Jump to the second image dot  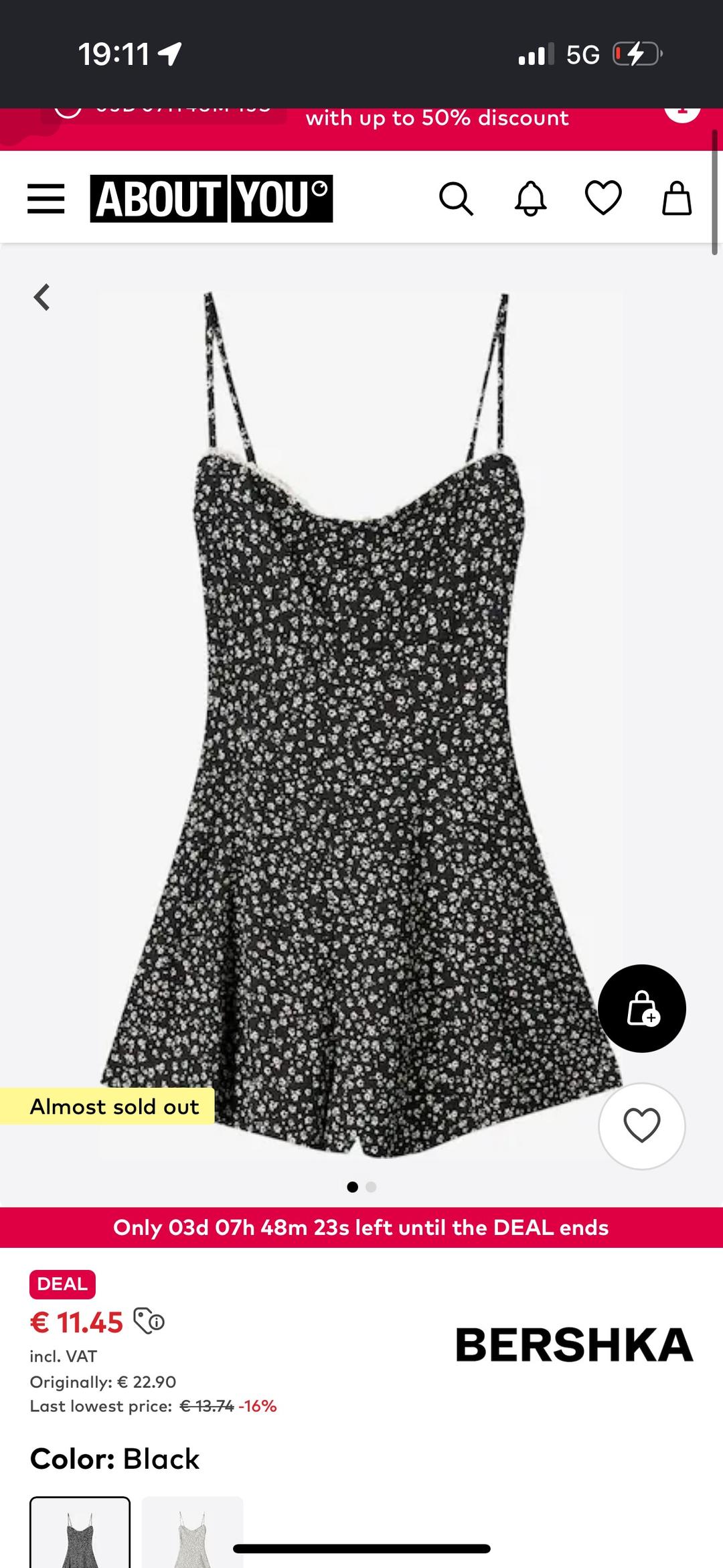pos(371,1187)
